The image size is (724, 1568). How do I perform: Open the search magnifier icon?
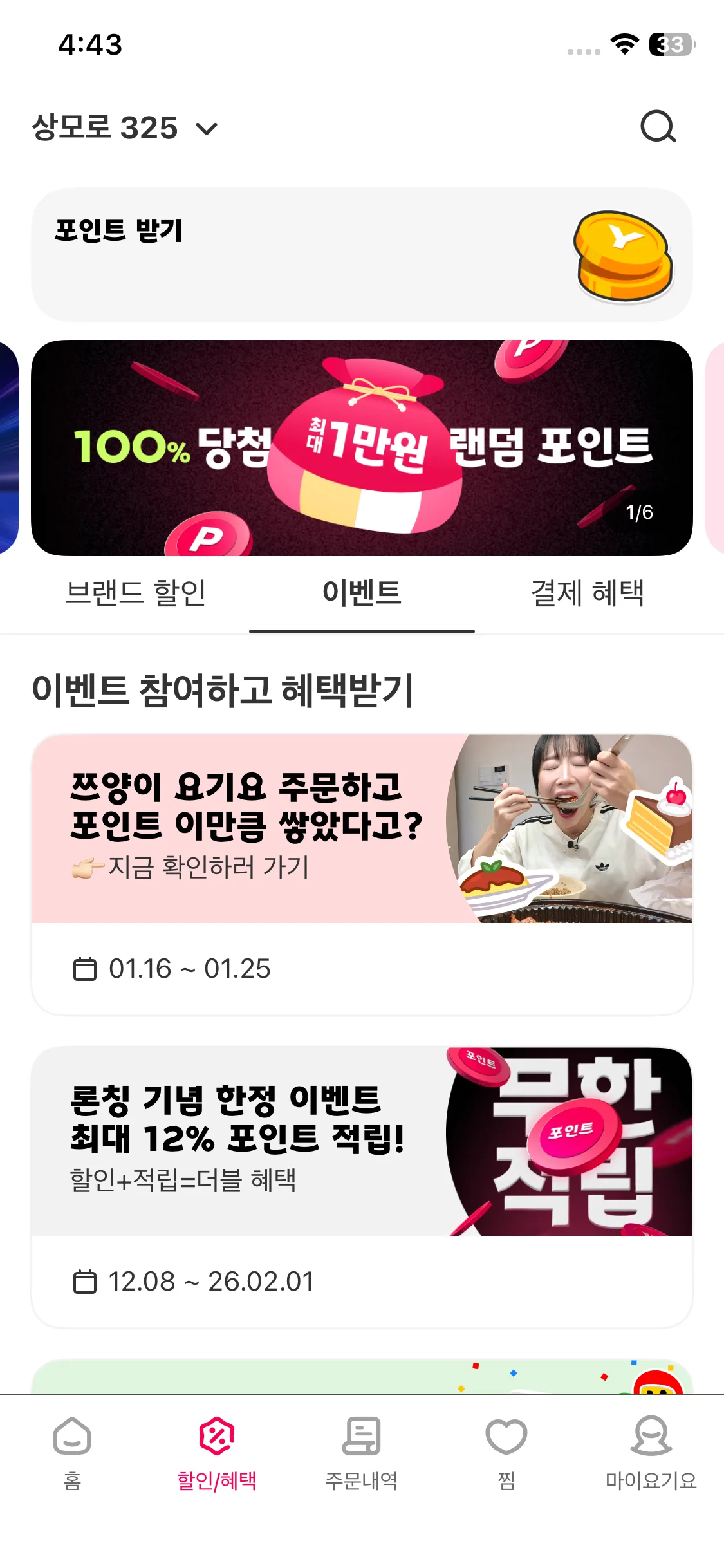(658, 126)
